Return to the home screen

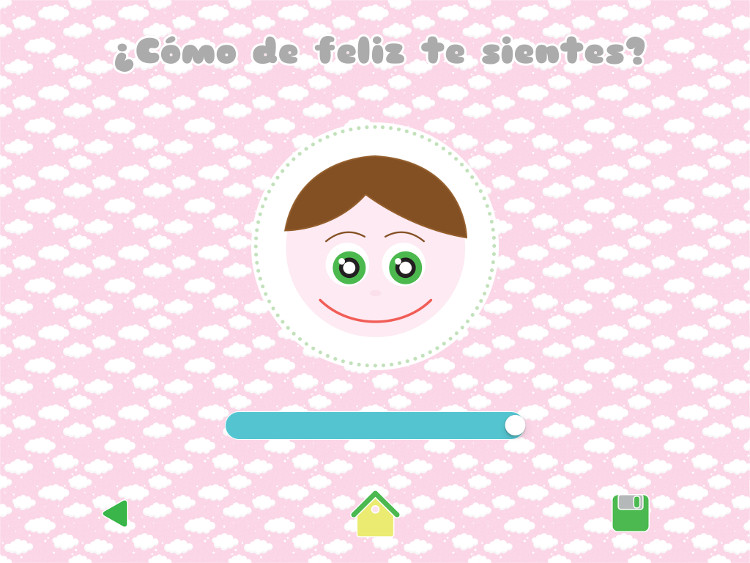tap(375, 515)
